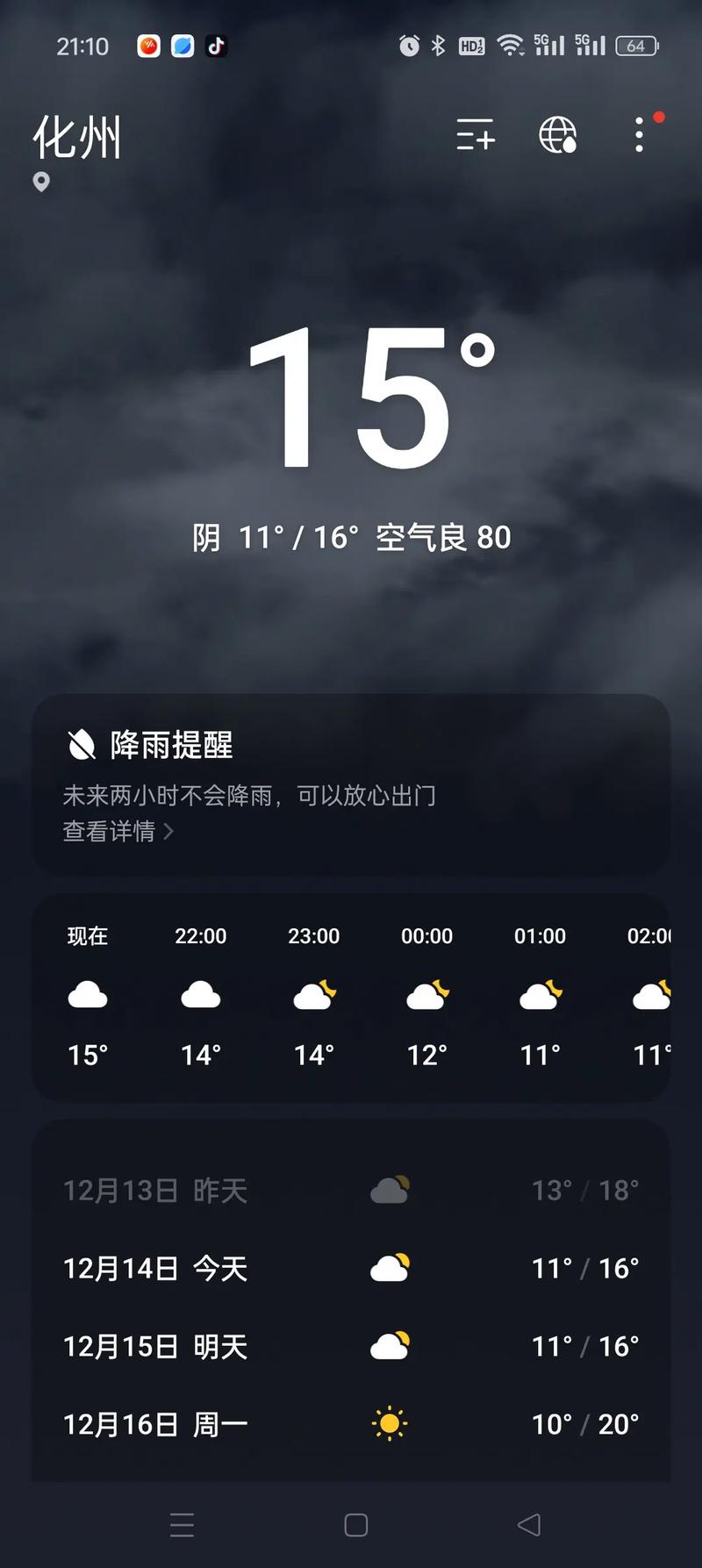This screenshot has height=1568, width=702.
Task: Select the 现在 hourly forecast column
Action: pos(87,993)
